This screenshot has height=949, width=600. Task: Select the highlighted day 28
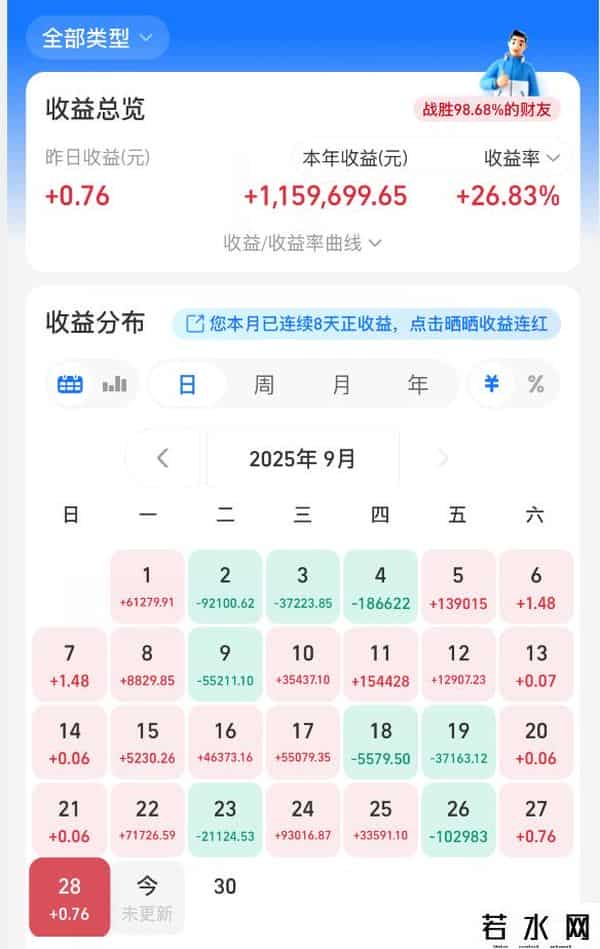(70, 897)
